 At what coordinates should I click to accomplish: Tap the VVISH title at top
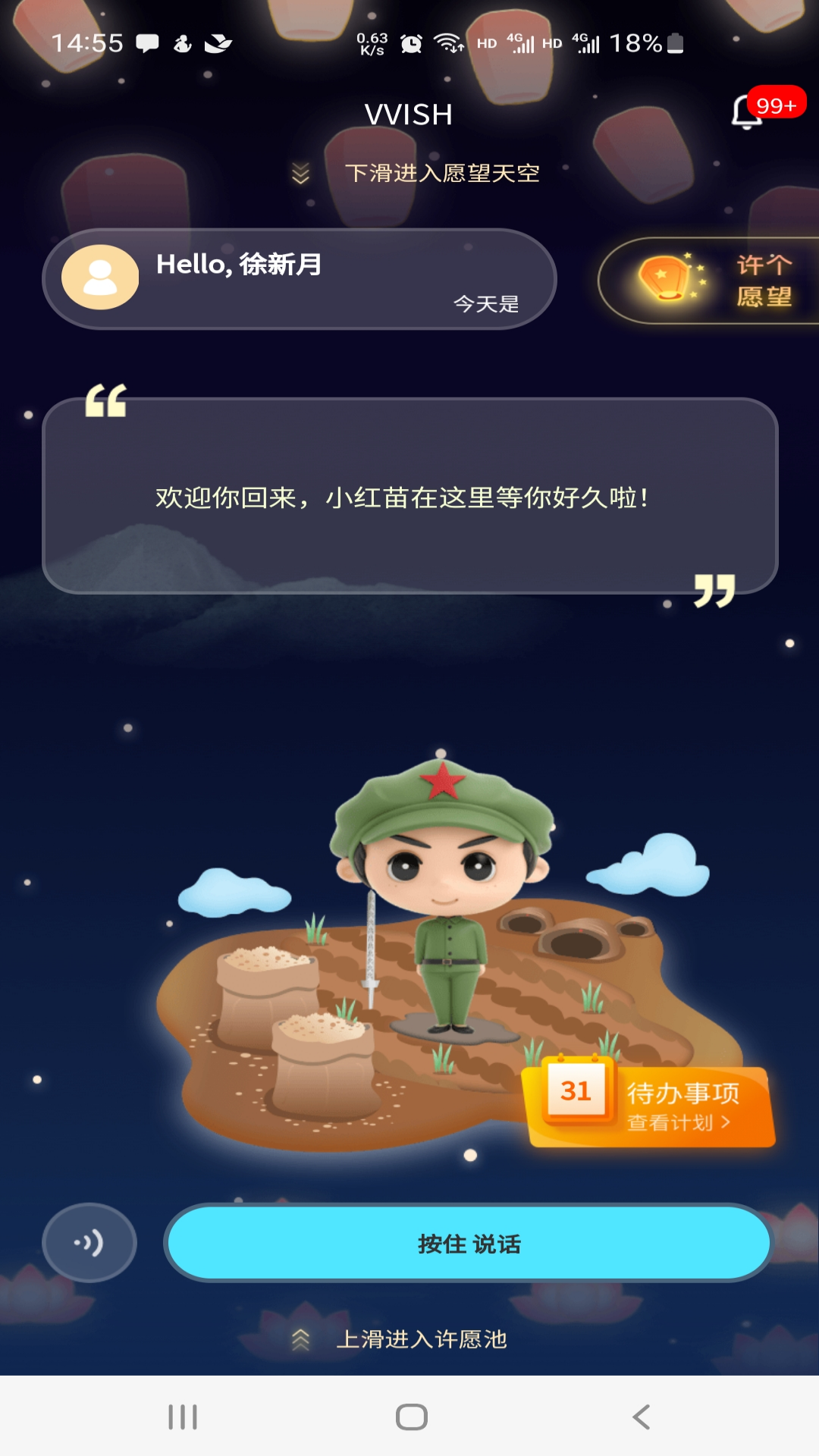[409, 114]
